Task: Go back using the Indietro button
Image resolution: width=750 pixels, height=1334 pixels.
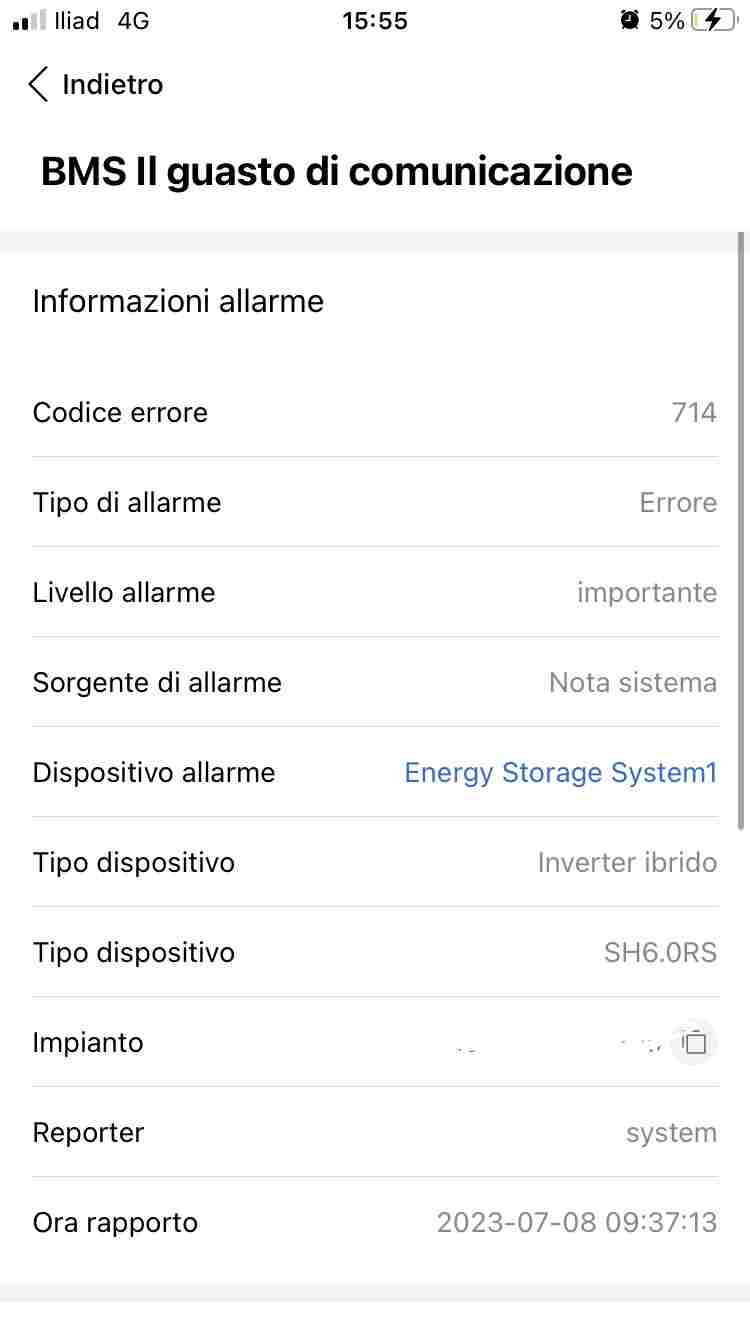Action: click(x=95, y=85)
